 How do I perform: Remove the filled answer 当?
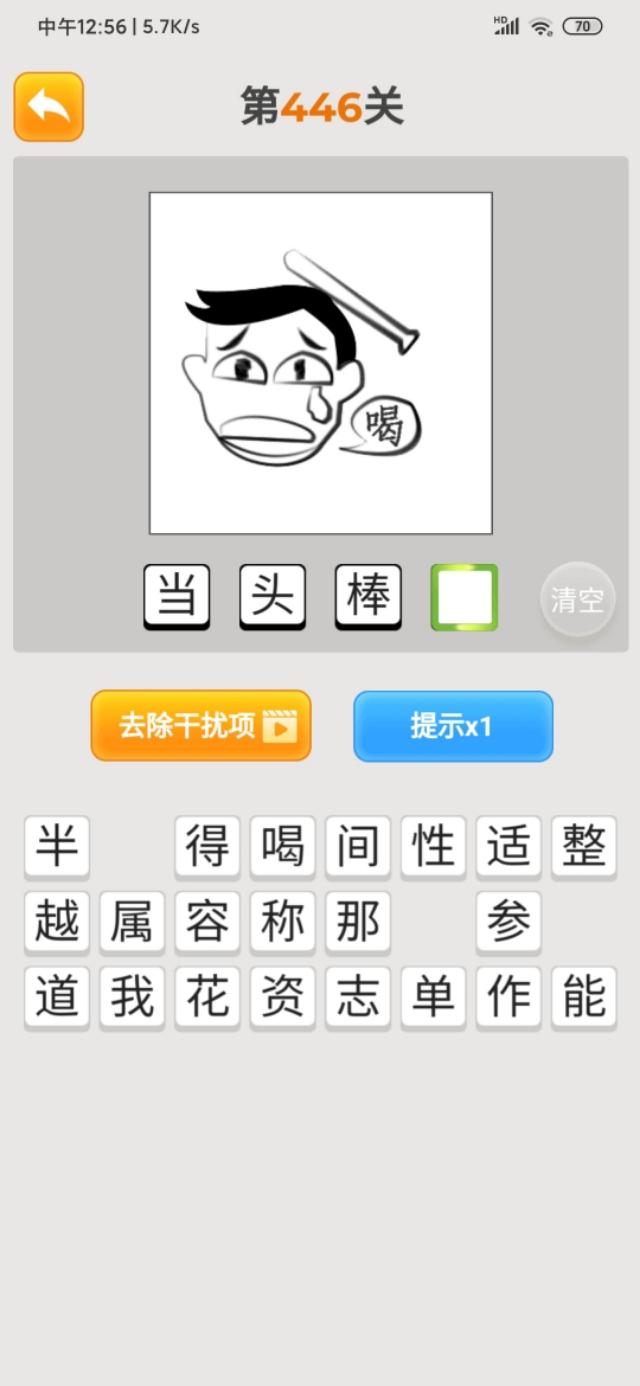(x=177, y=597)
